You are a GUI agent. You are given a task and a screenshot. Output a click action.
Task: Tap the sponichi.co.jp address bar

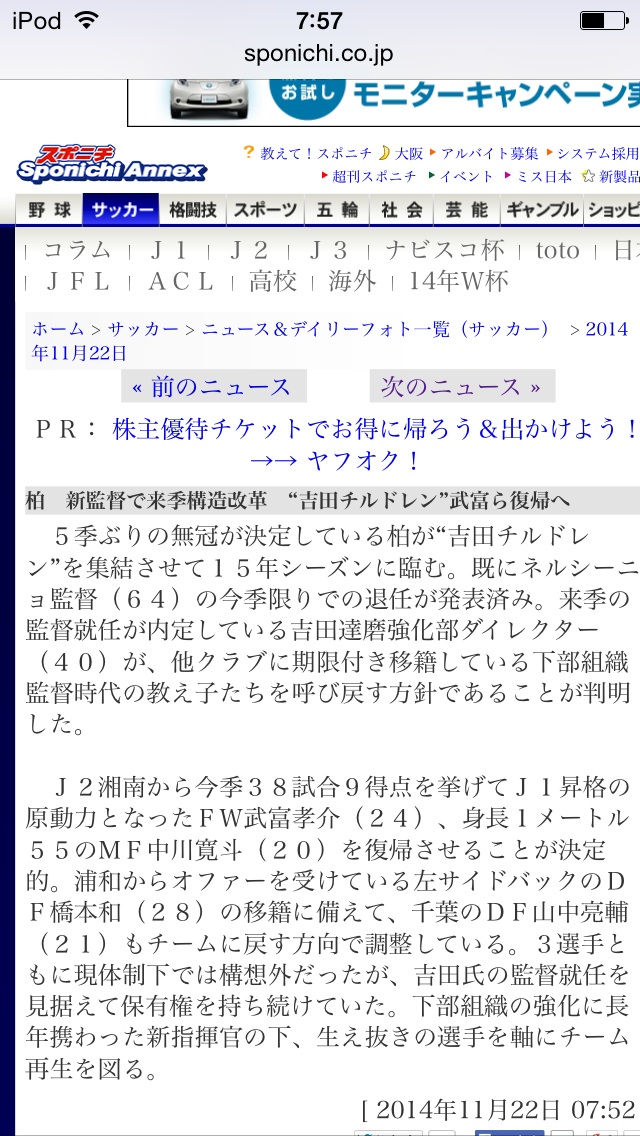[x=320, y=54]
